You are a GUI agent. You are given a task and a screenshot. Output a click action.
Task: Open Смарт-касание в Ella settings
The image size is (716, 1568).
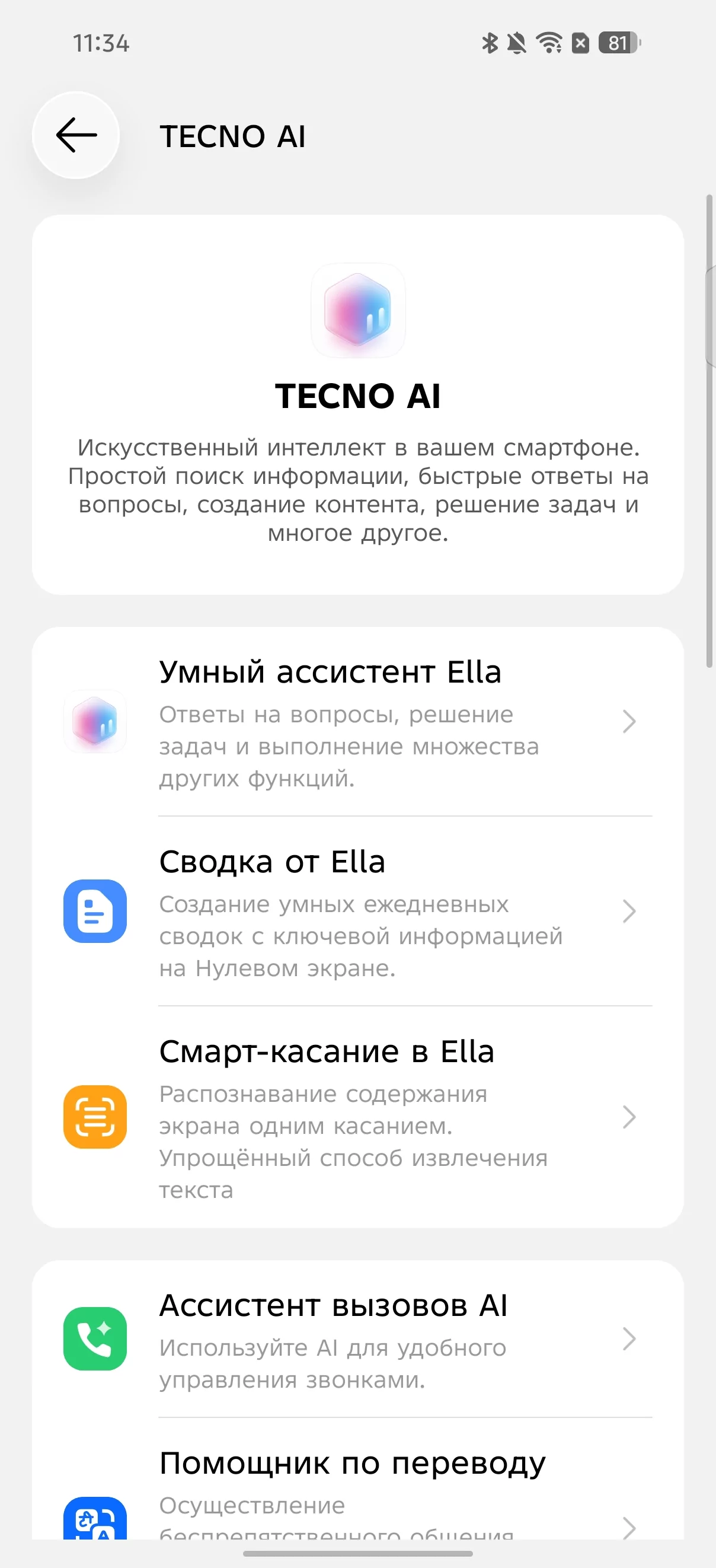coord(357,1117)
